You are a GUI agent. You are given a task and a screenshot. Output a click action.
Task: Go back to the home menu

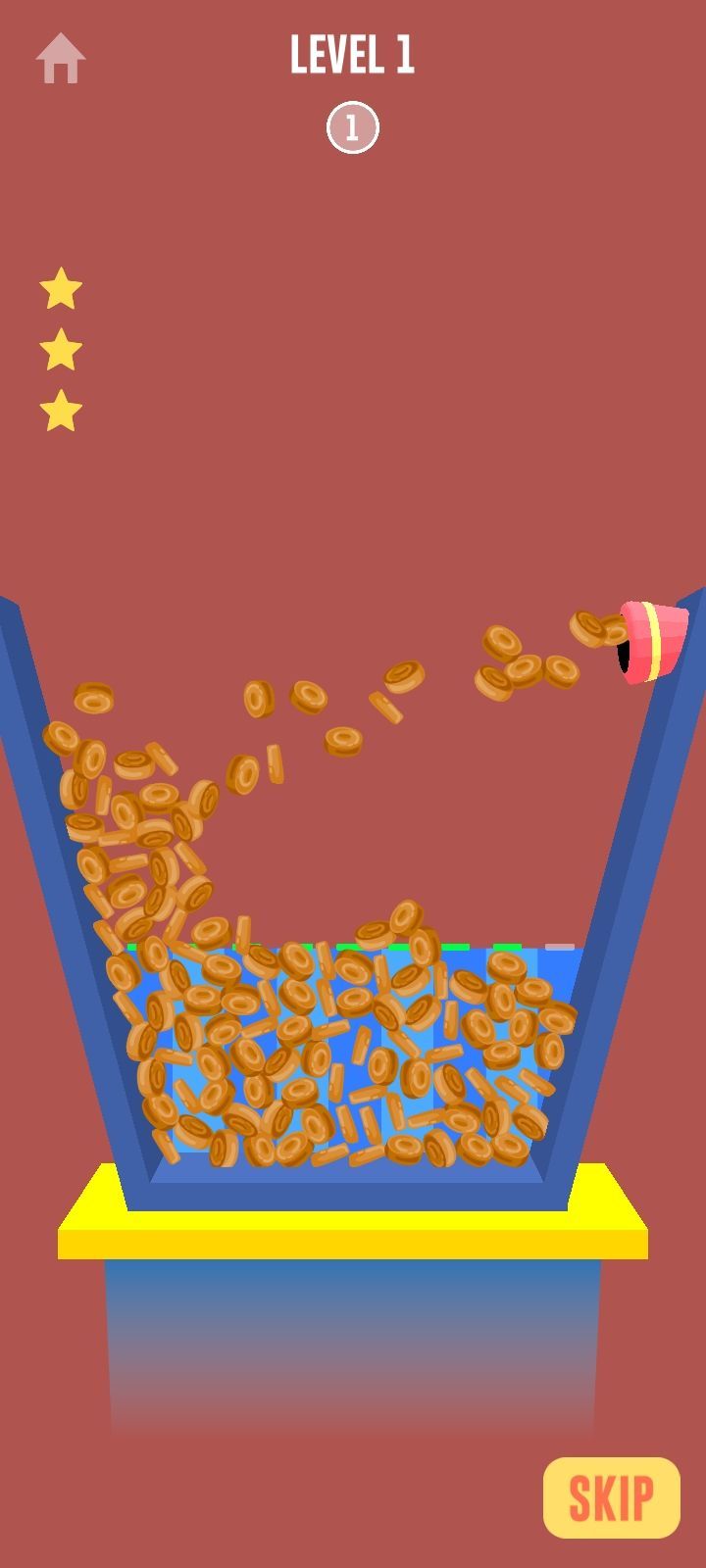point(61,59)
